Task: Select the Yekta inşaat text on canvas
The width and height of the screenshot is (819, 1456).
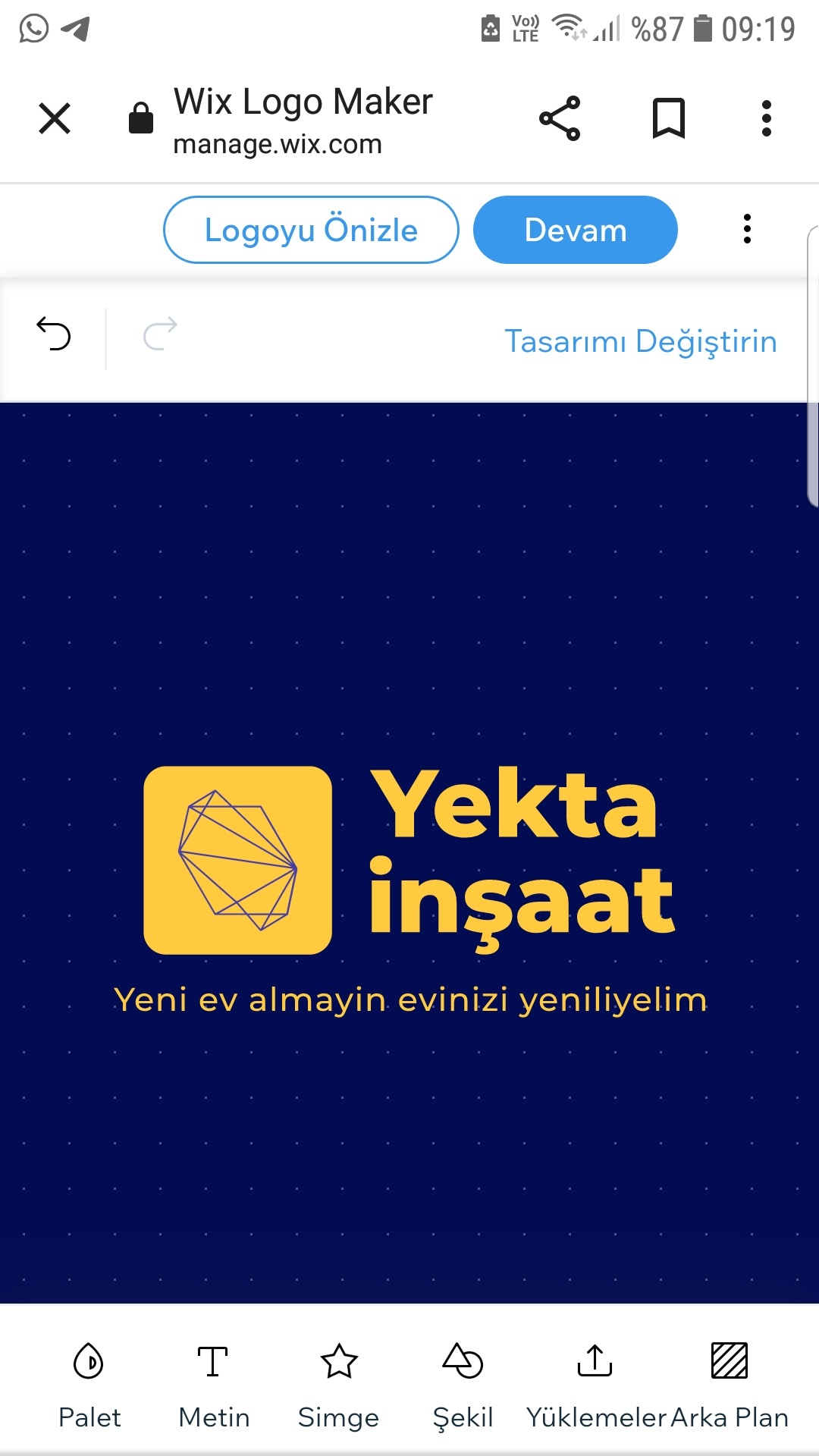Action: pos(520,853)
